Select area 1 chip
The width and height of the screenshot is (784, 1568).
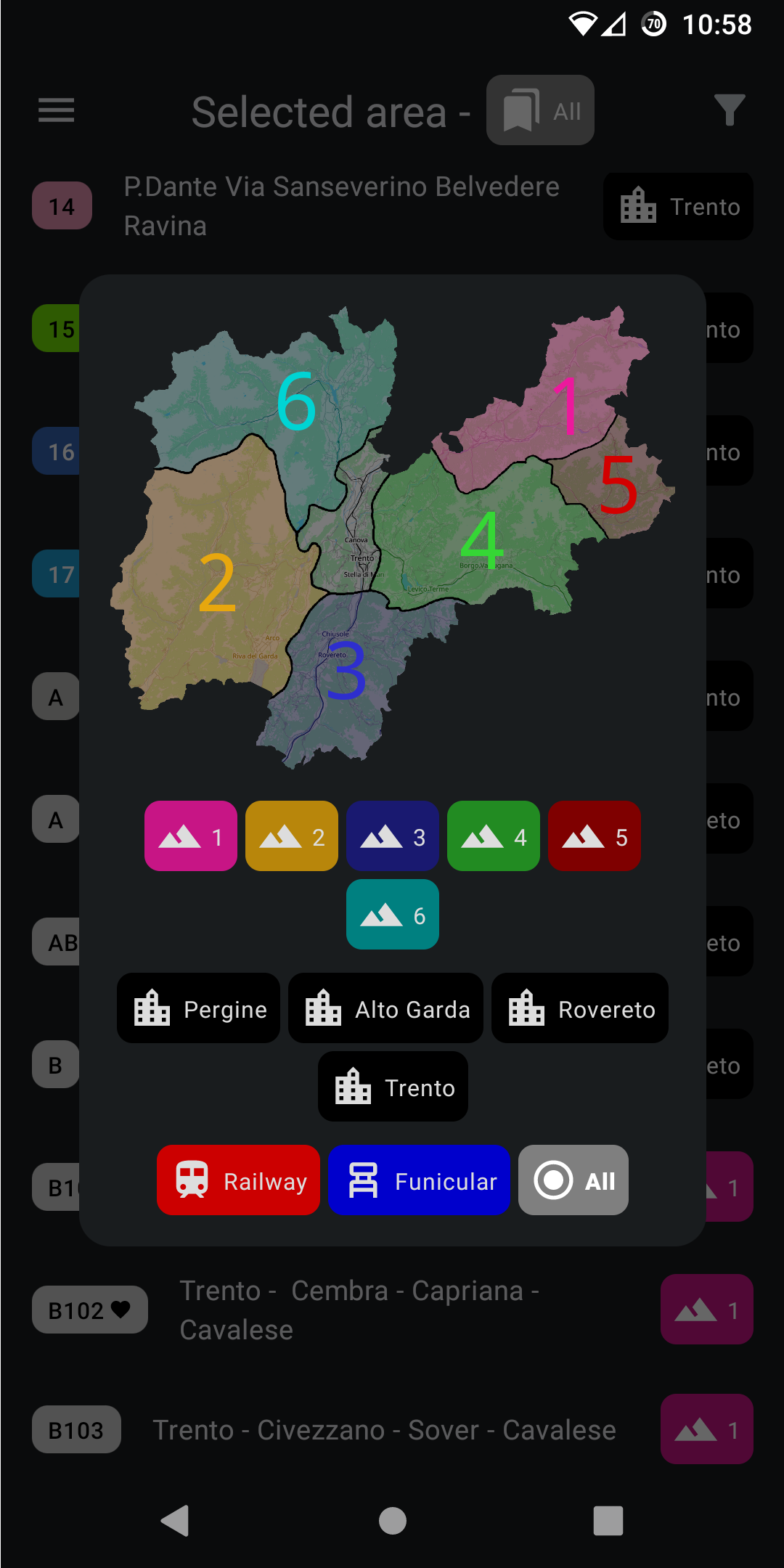pos(191,836)
